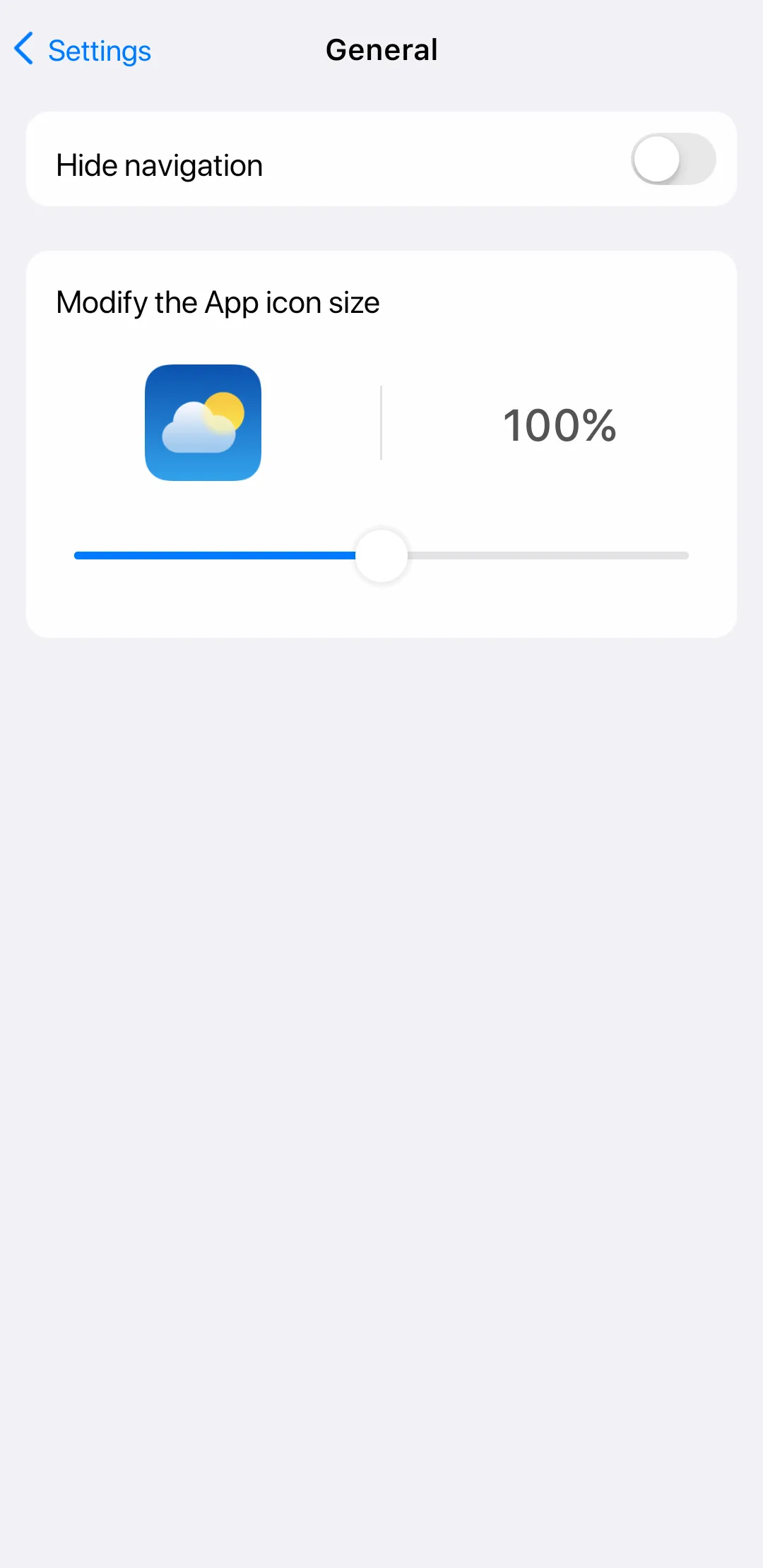This screenshot has width=763, height=1568.
Task: Click the slider handle at 100%
Action: [381, 555]
